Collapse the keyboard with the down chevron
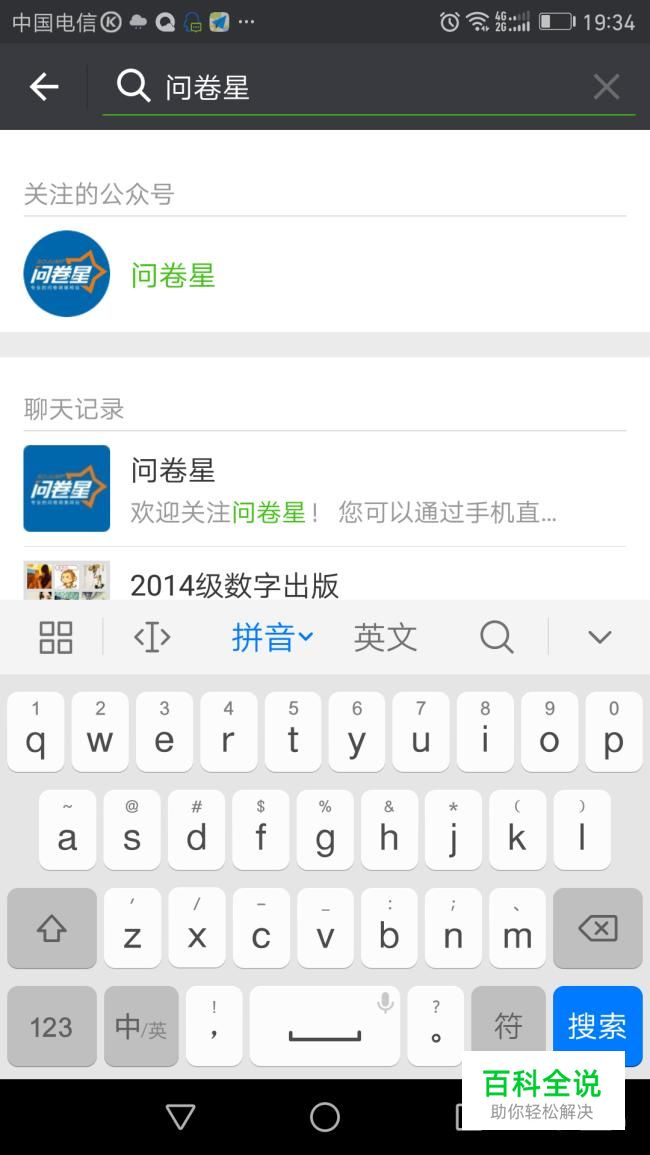This screenshot has height=1155, width=650. tap(599, 637)
